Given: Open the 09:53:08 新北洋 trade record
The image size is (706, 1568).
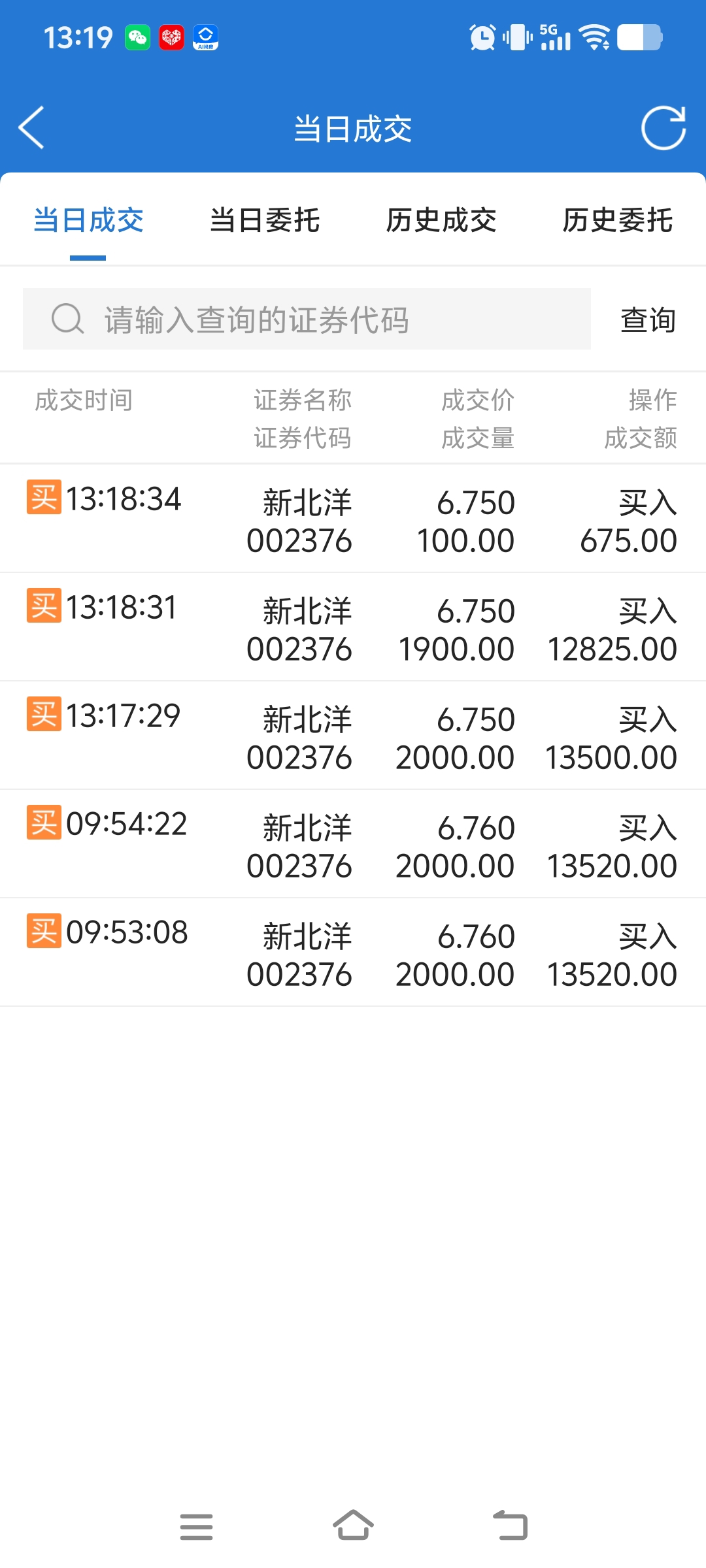Looking at the screenshot, I should coord(353,953).
